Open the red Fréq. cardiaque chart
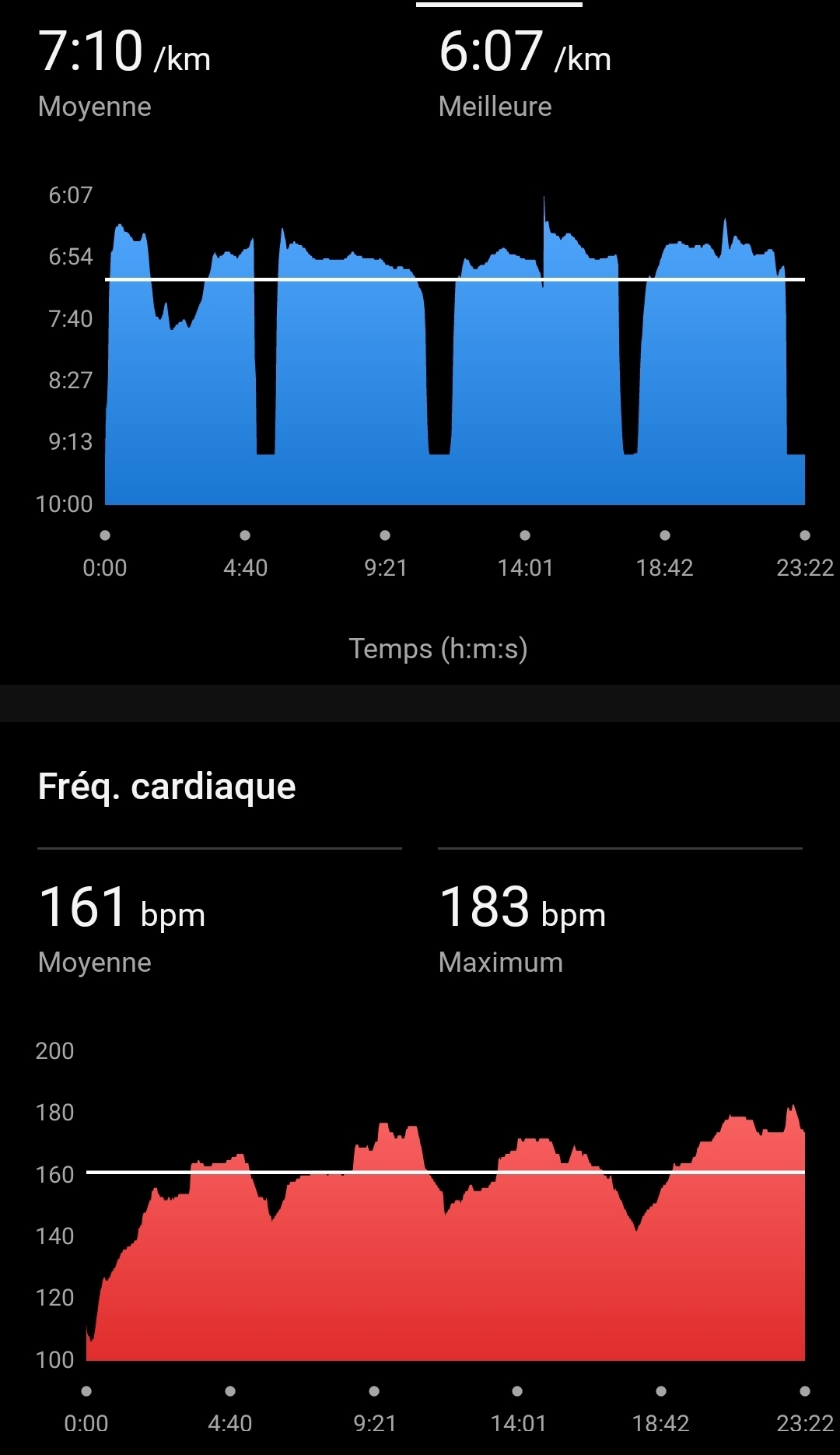Image resolution: width=840 pixels, height=1455 pixels. pos(446,1232)
